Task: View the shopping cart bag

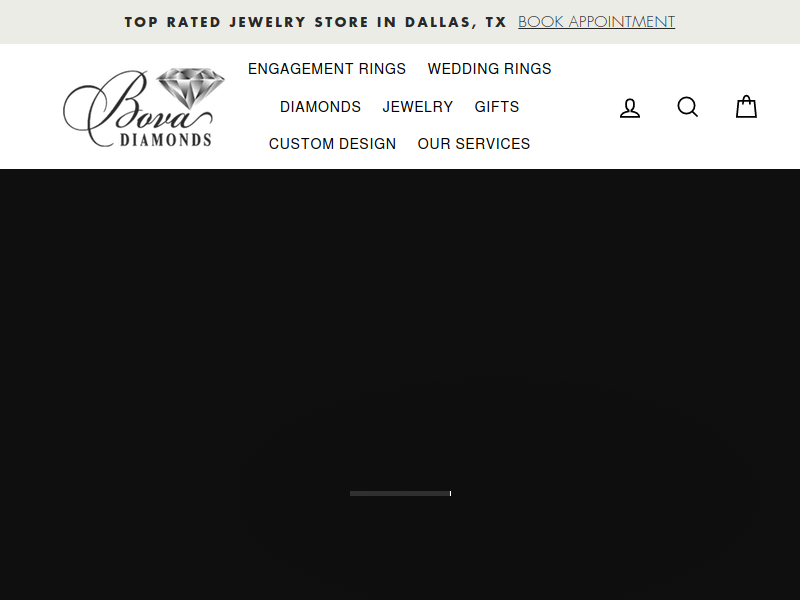Action: point(746,107)
